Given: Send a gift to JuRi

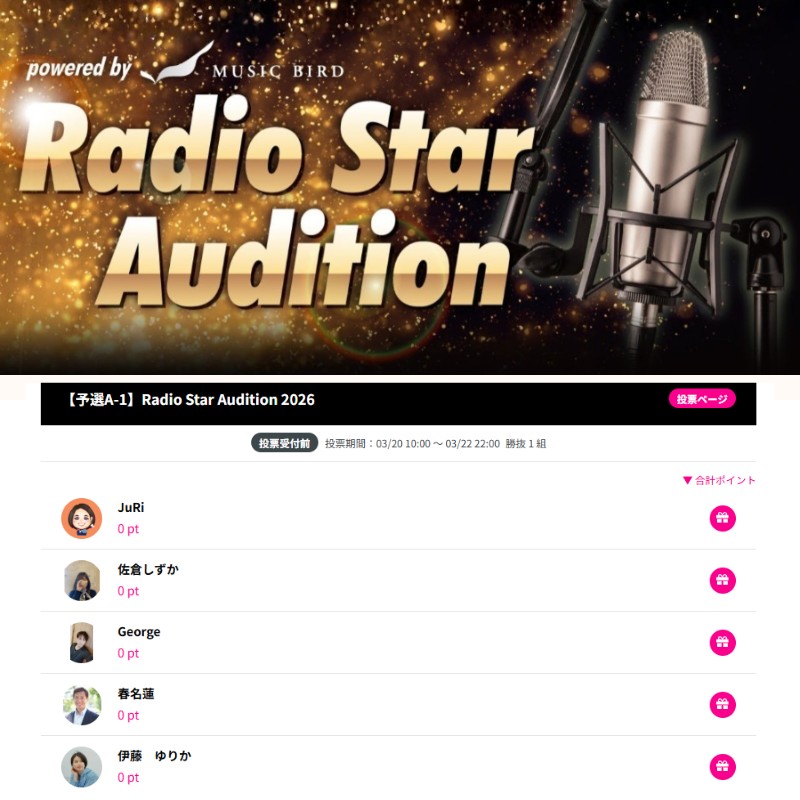Looking at the screenshot, I should [x=722, y=518].
